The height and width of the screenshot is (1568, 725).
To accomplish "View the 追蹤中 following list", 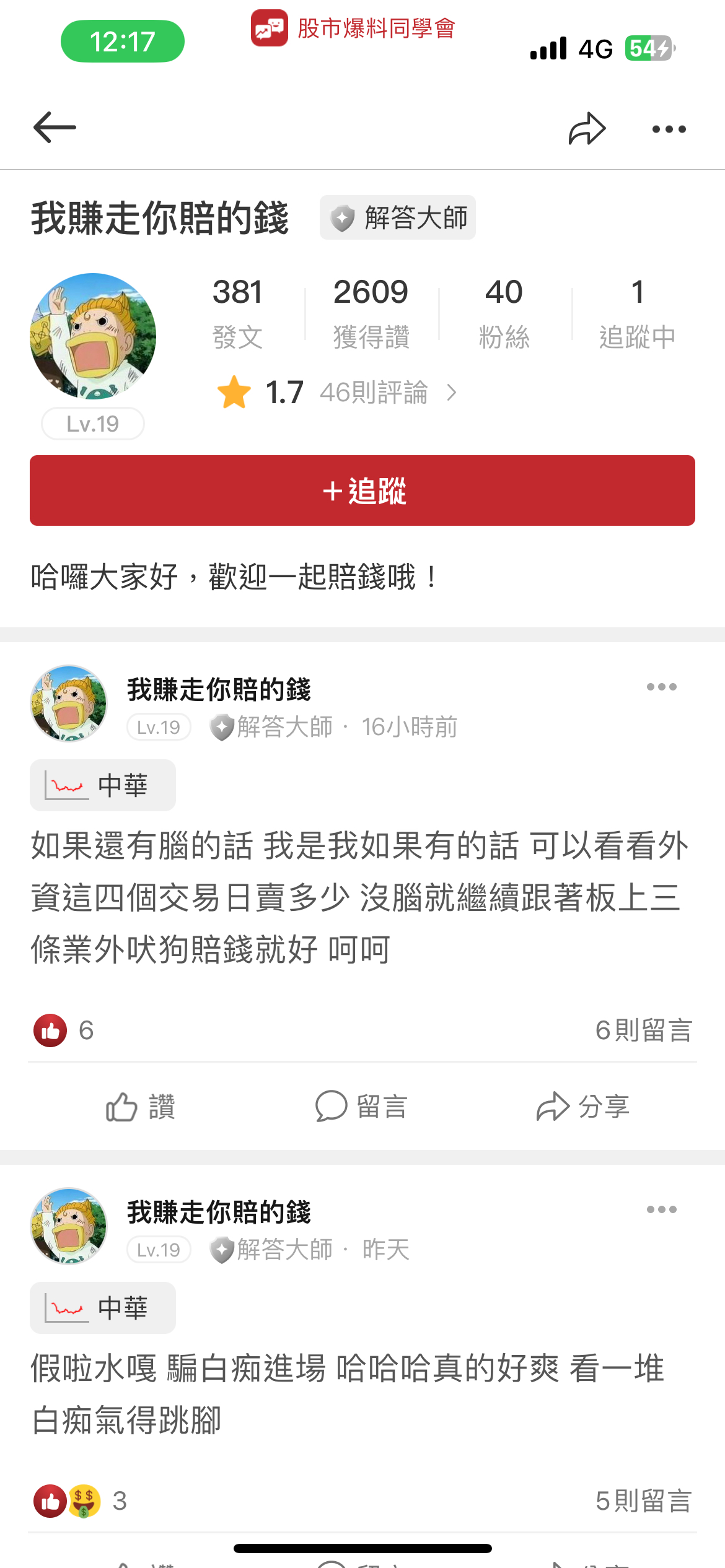I will point(637,313).
